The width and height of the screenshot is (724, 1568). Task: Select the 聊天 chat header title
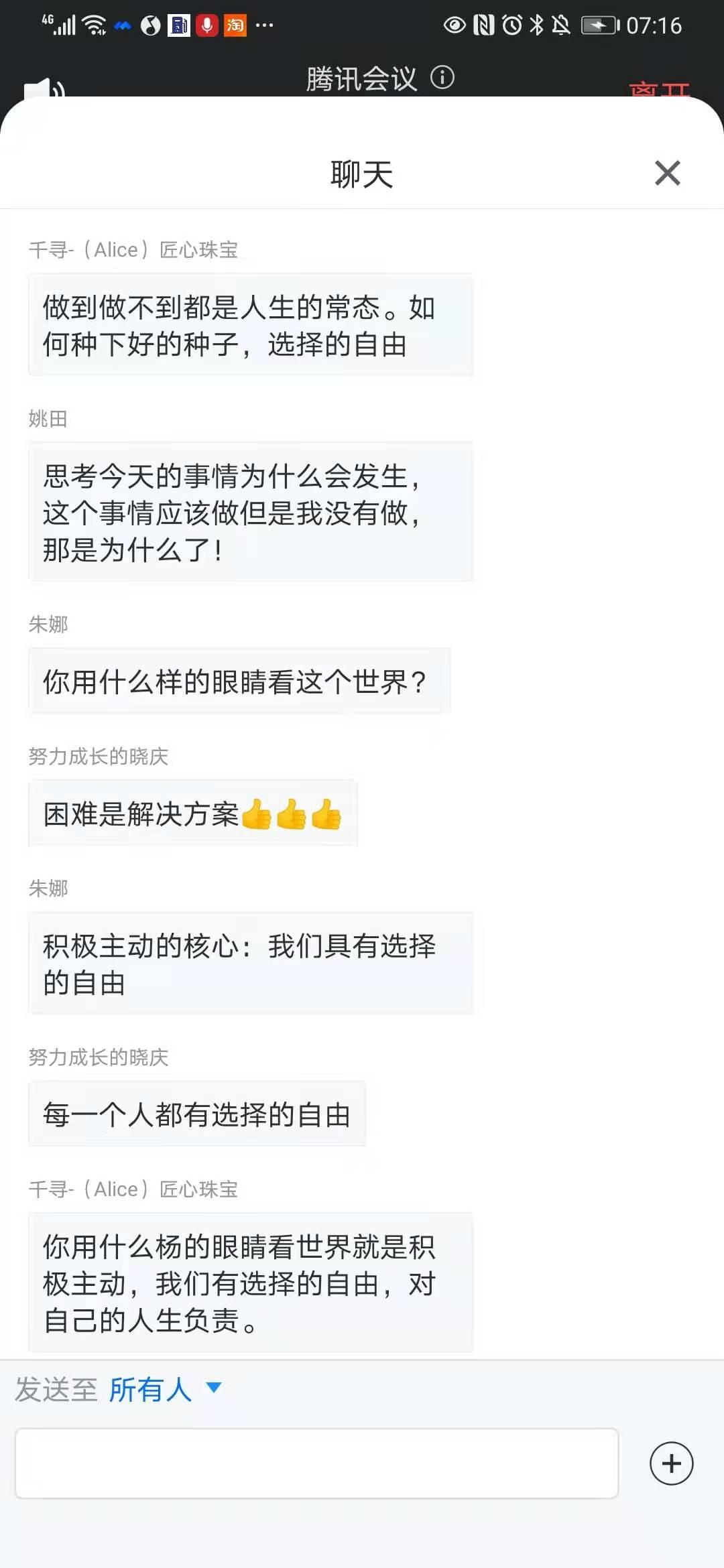coord(362,173)
